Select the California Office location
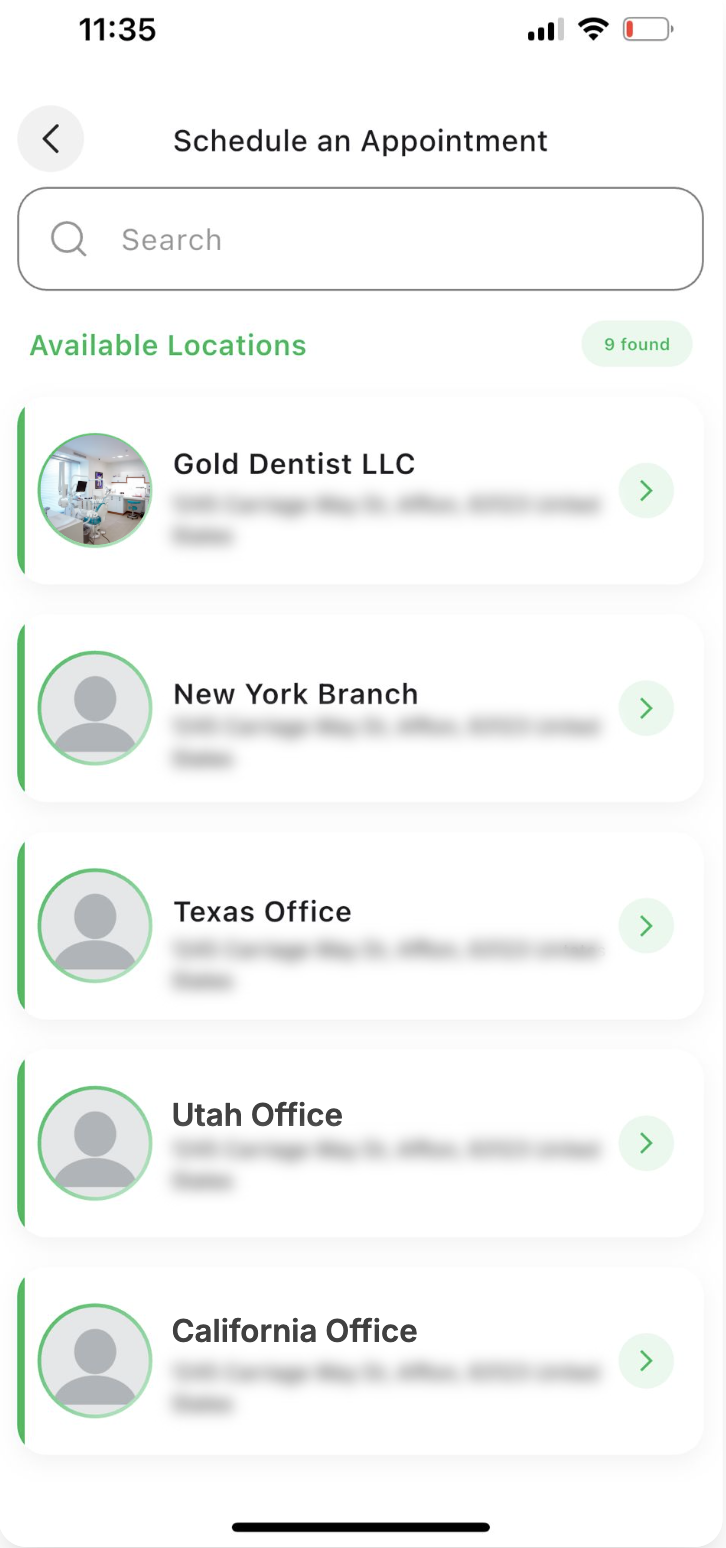 point(360,1361)
